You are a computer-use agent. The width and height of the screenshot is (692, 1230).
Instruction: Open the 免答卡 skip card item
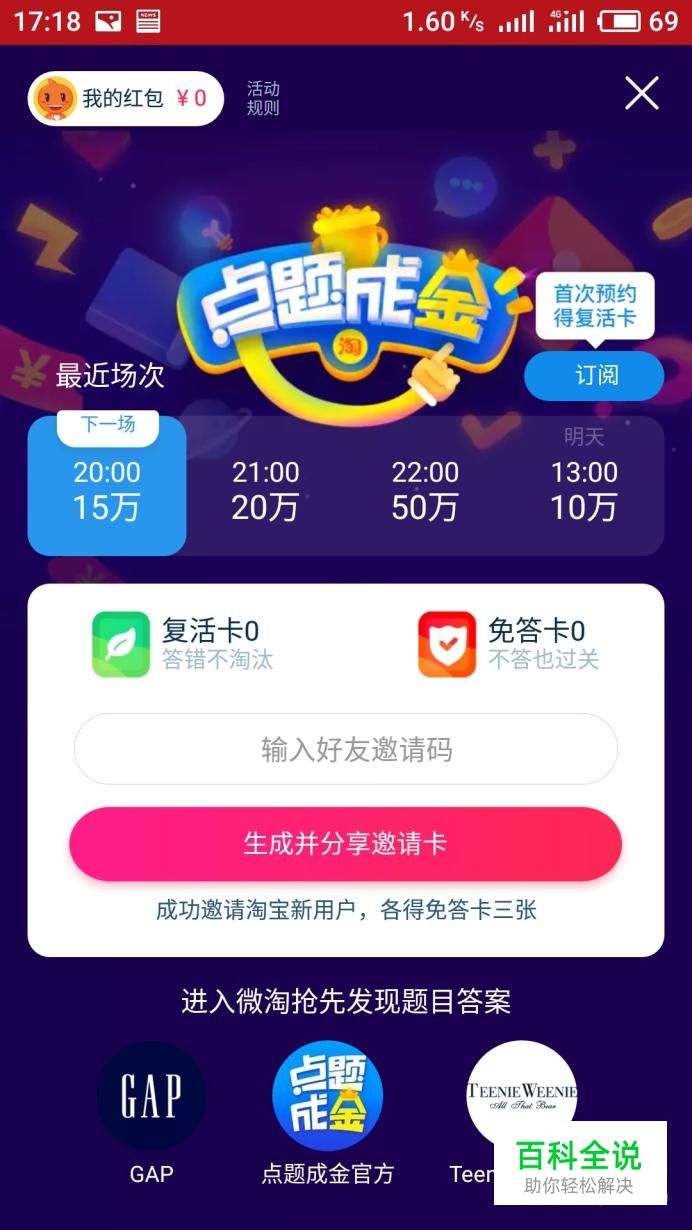coord(508,644)
